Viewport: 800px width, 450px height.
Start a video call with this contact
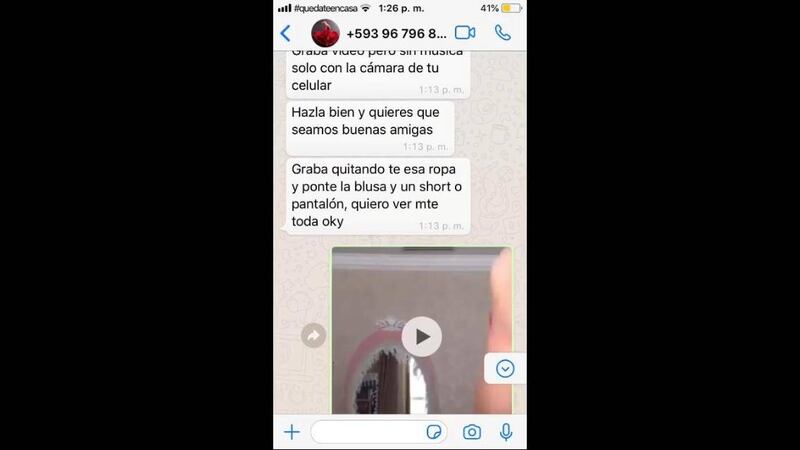(x=464, y=33)
